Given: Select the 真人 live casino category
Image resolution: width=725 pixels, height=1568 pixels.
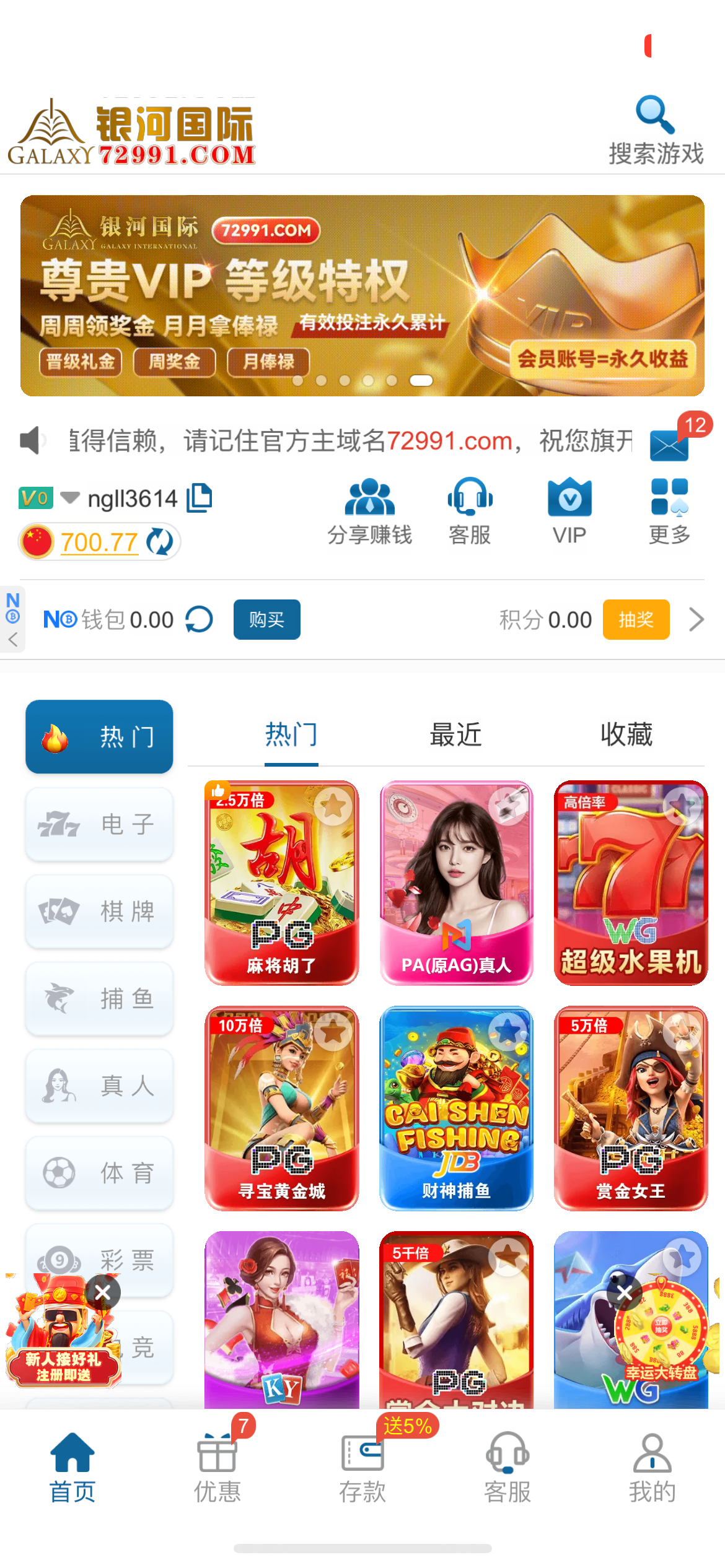Looking at the screenshot, I should tap(99, 1086).
